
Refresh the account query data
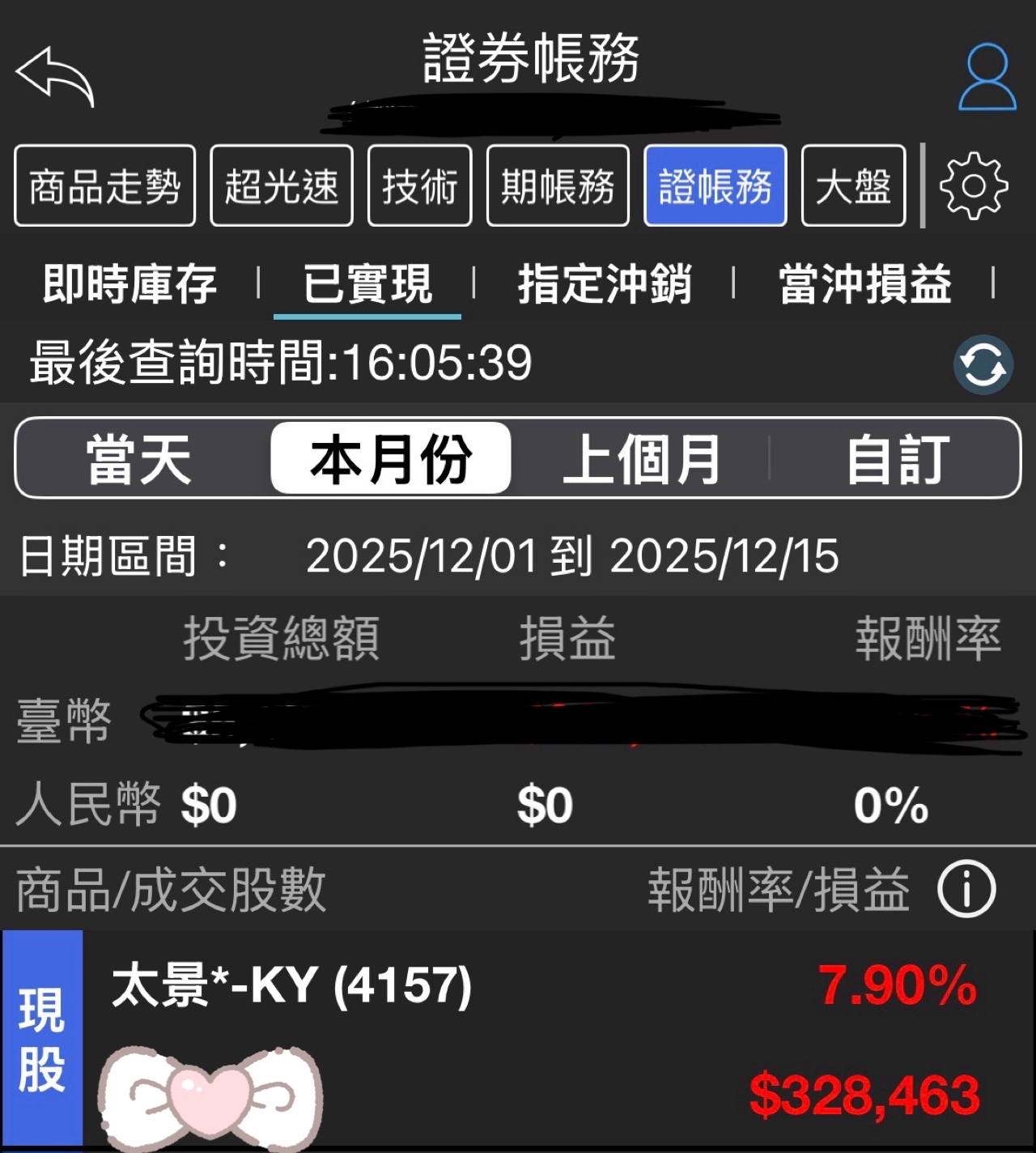pyautogui.click(x=983, y=364)
